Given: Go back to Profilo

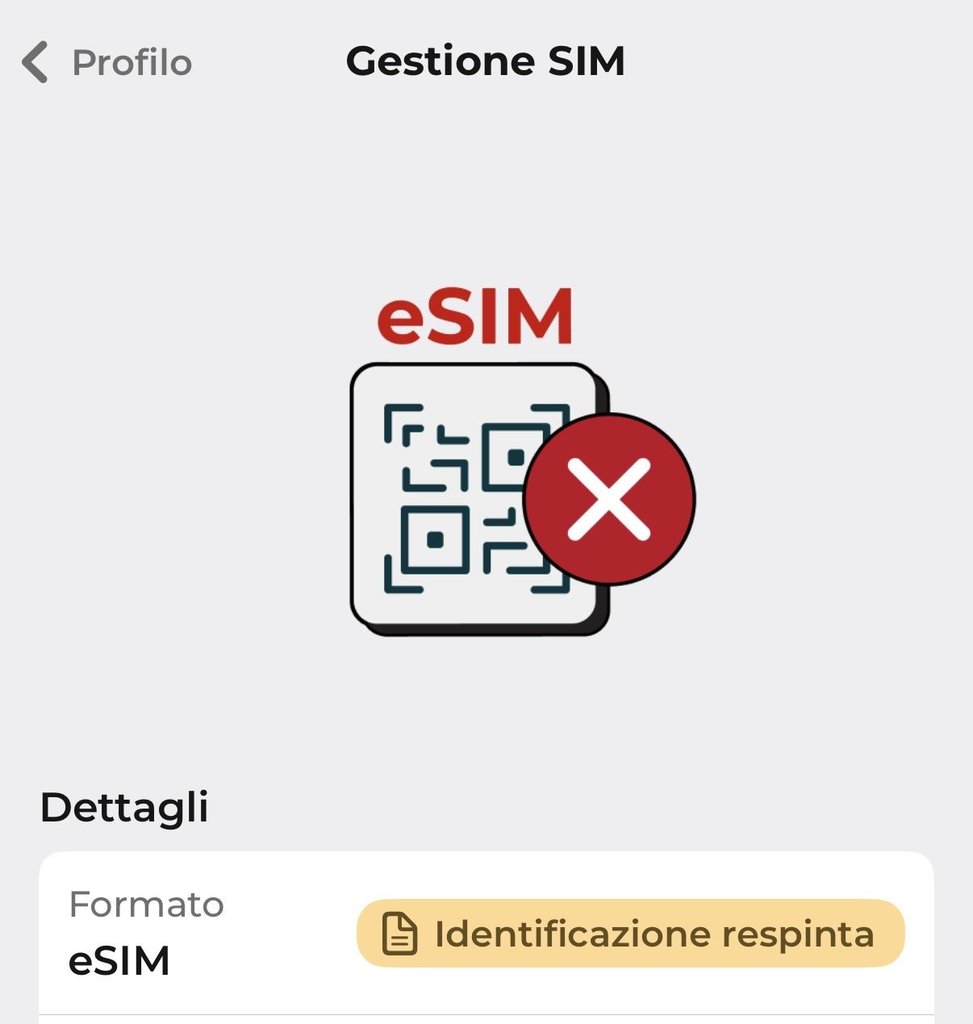Looking at the screenshot, I should [x=105, y=62].
